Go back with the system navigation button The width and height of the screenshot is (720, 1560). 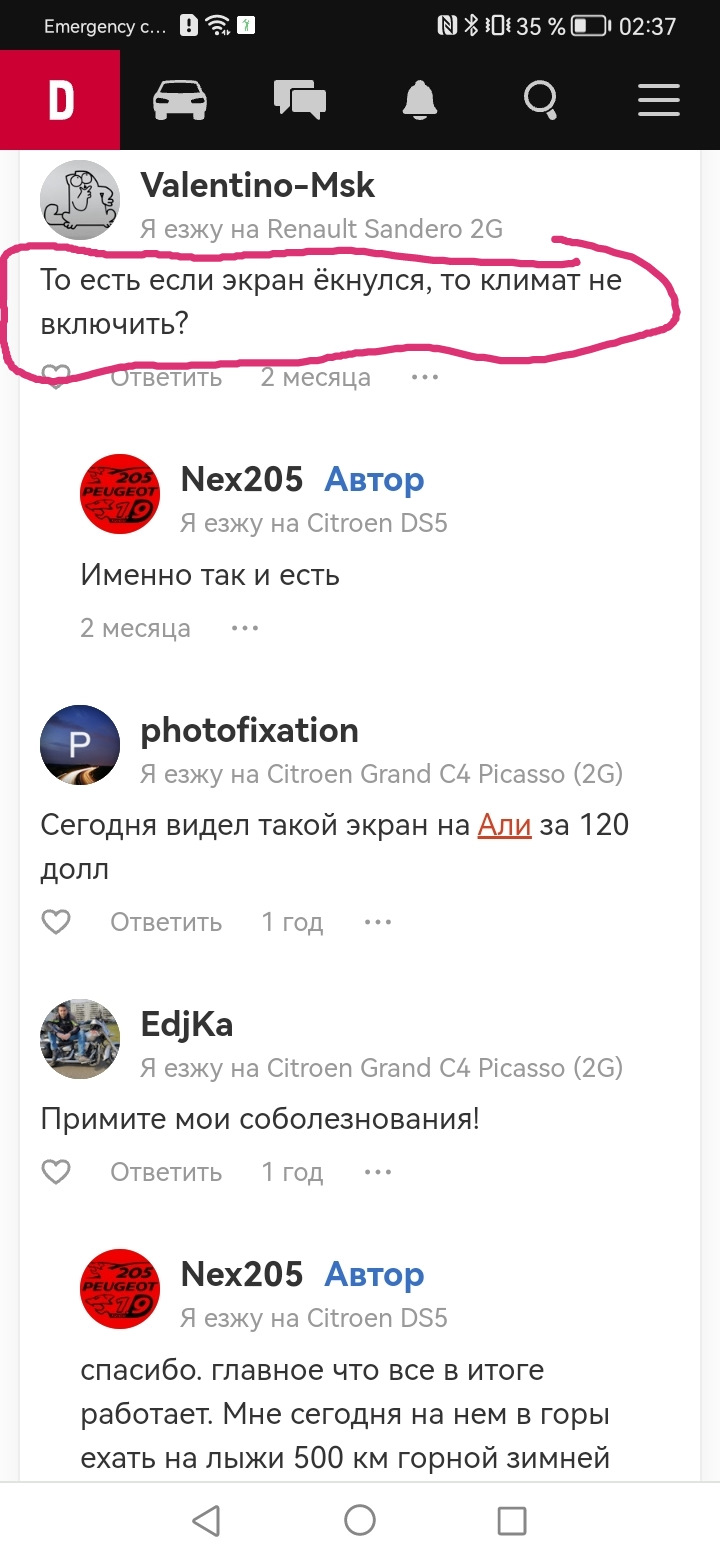tap(206, 1521)
